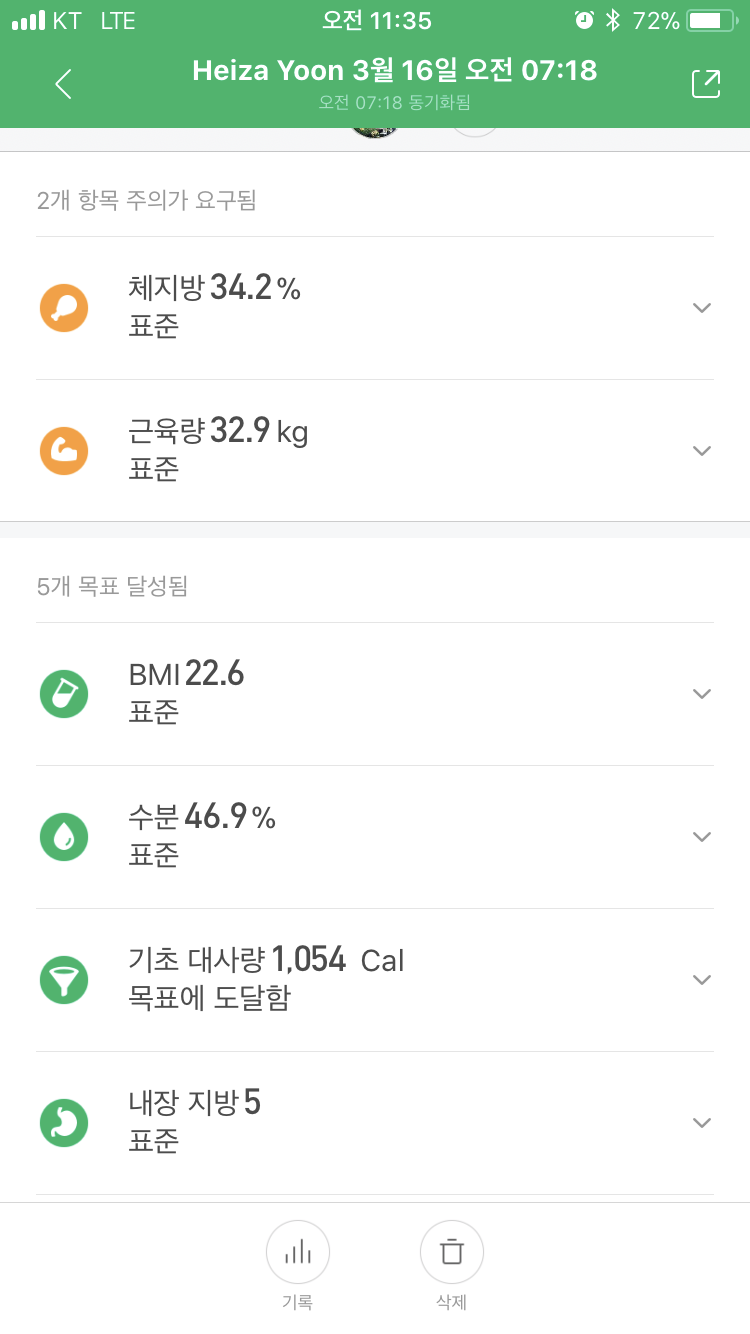Viewport: 750px width, 1334px height.
Task: Open 내장 지방 5 details
Action: point(701,1123)
